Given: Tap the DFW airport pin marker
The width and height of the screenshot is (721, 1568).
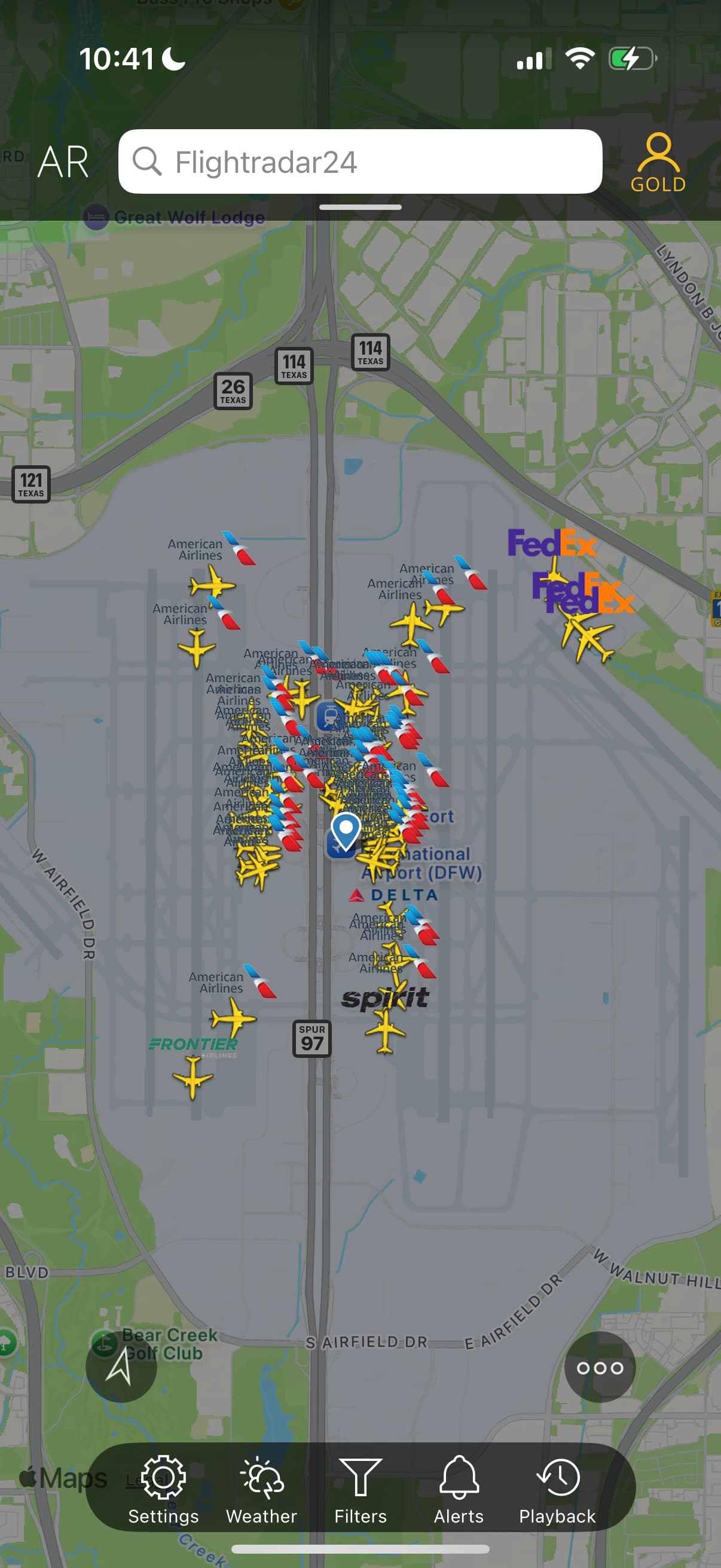Looking at the screenshot, I should coord(346,831).
